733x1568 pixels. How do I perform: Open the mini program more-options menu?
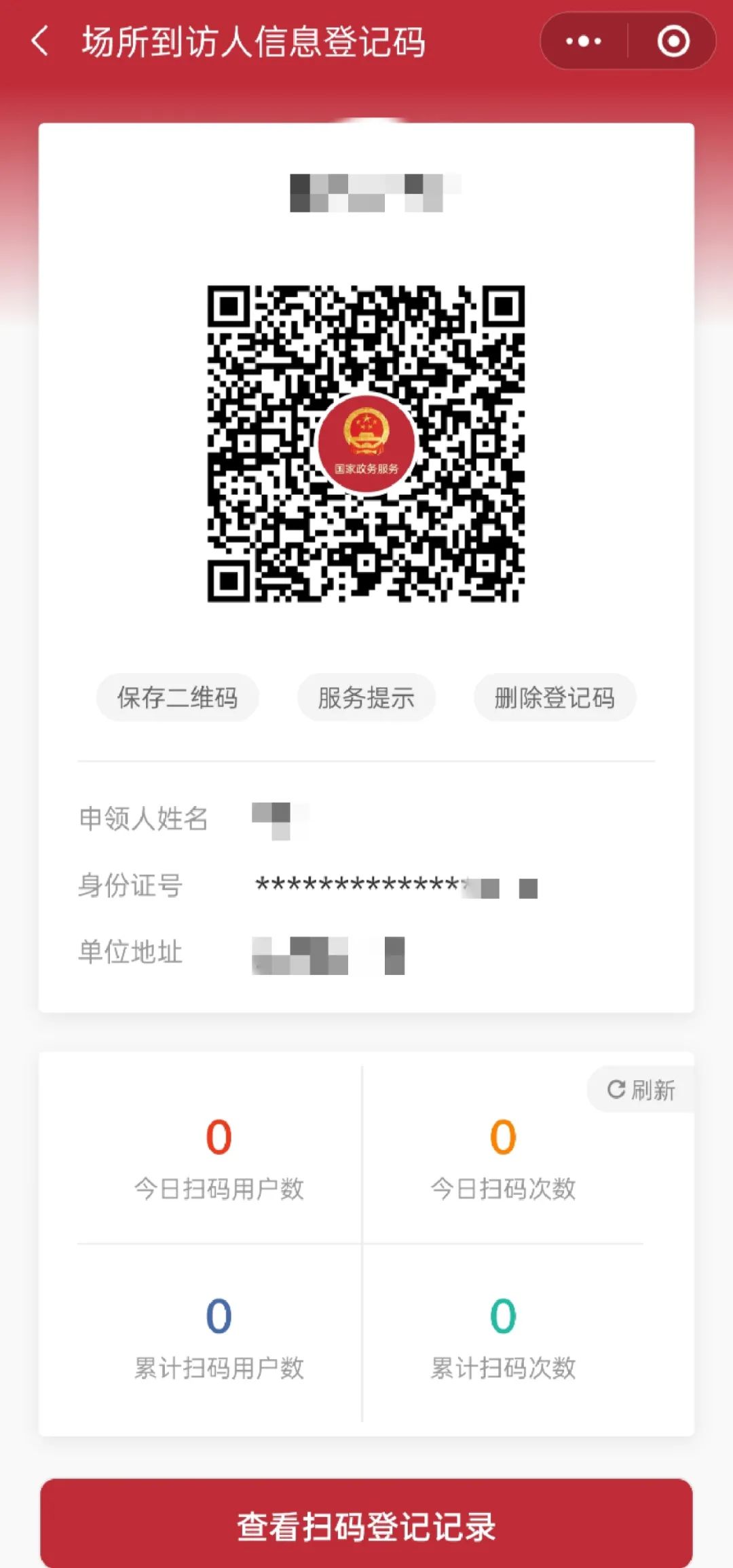pyautogui.click(x=584, y=41)
